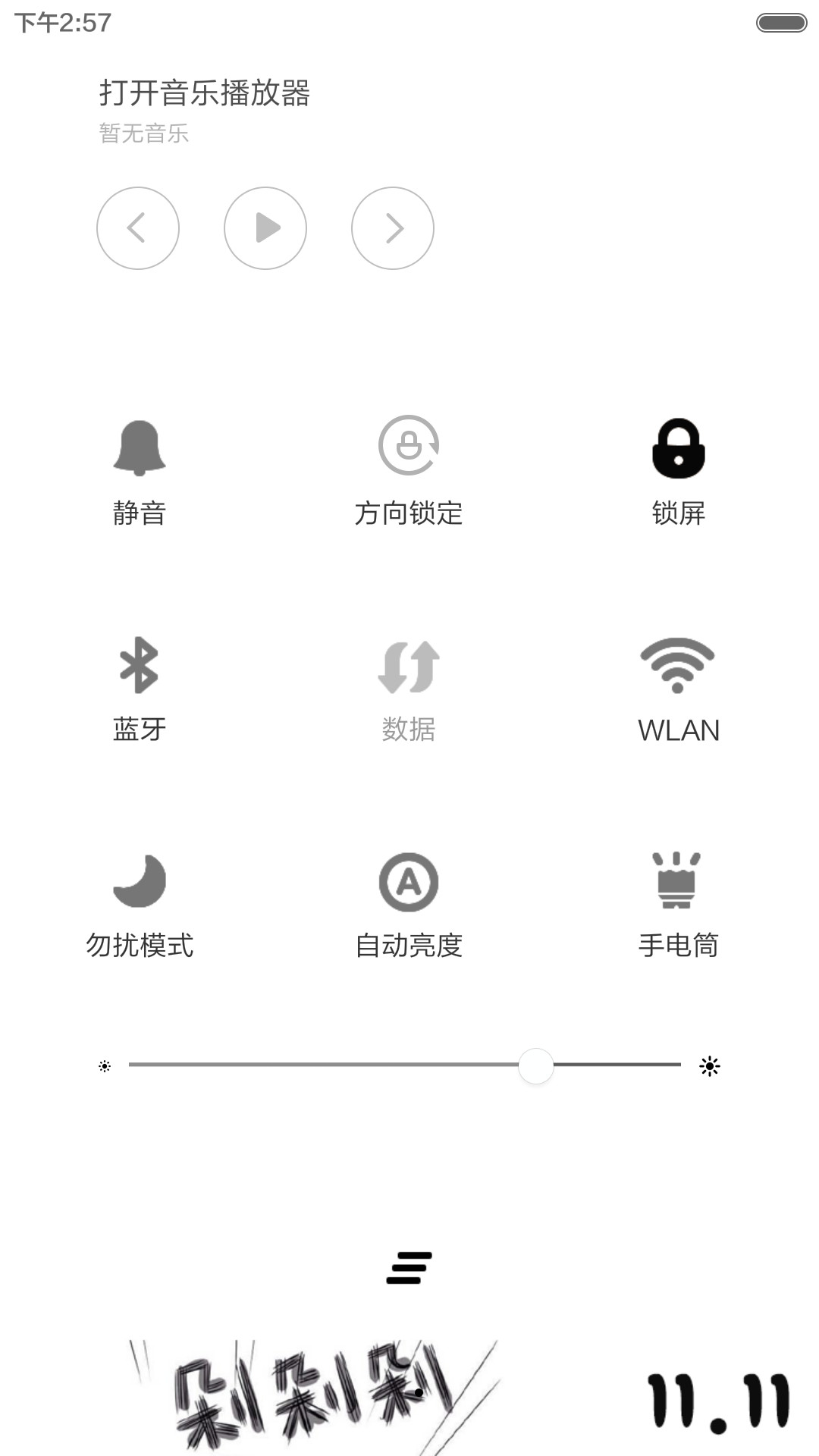Image resolution: width=819 pixels, height=1456 pixels.
Task: Open the music player via 打开音乐播放器
Action: pyautogui.click(x=205, y=93)
